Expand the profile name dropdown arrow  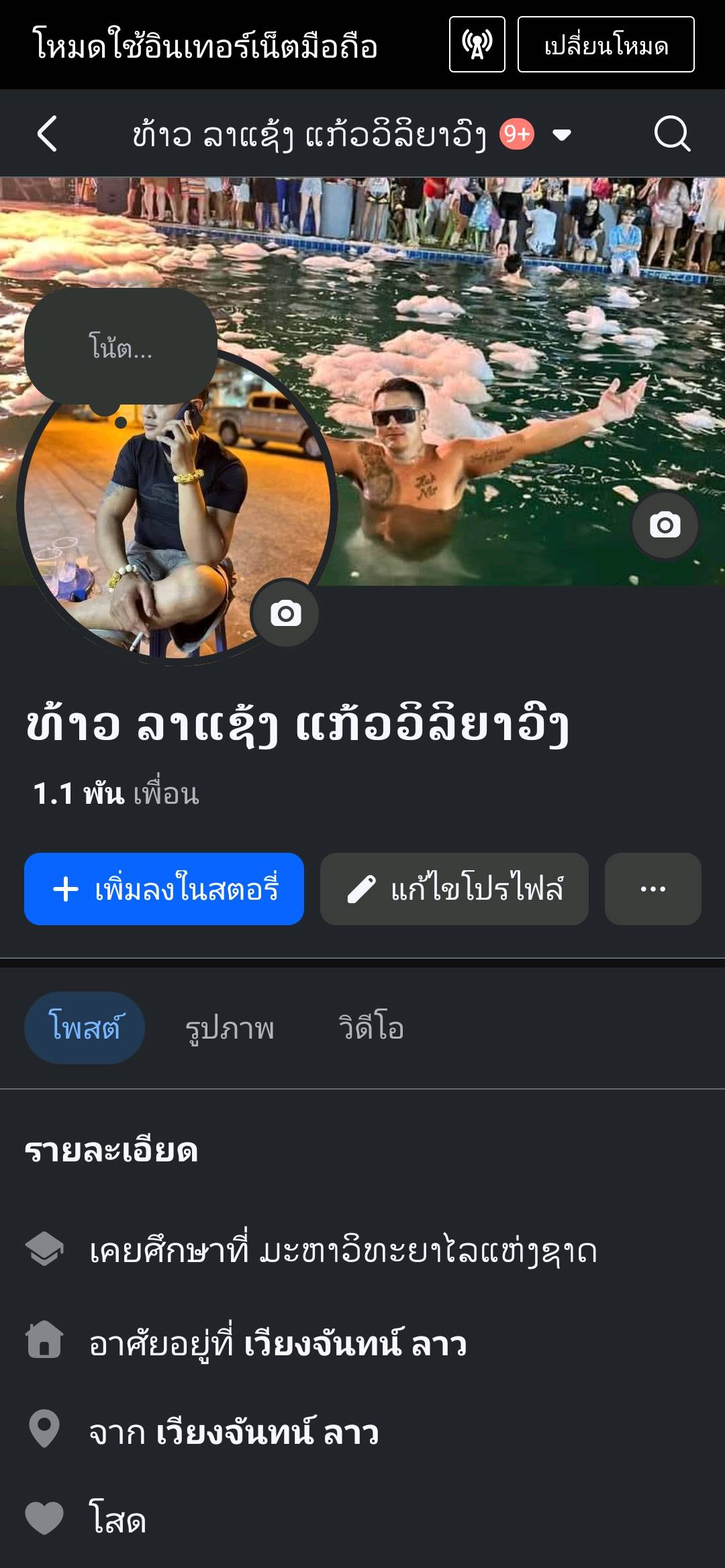coord(561,136)
